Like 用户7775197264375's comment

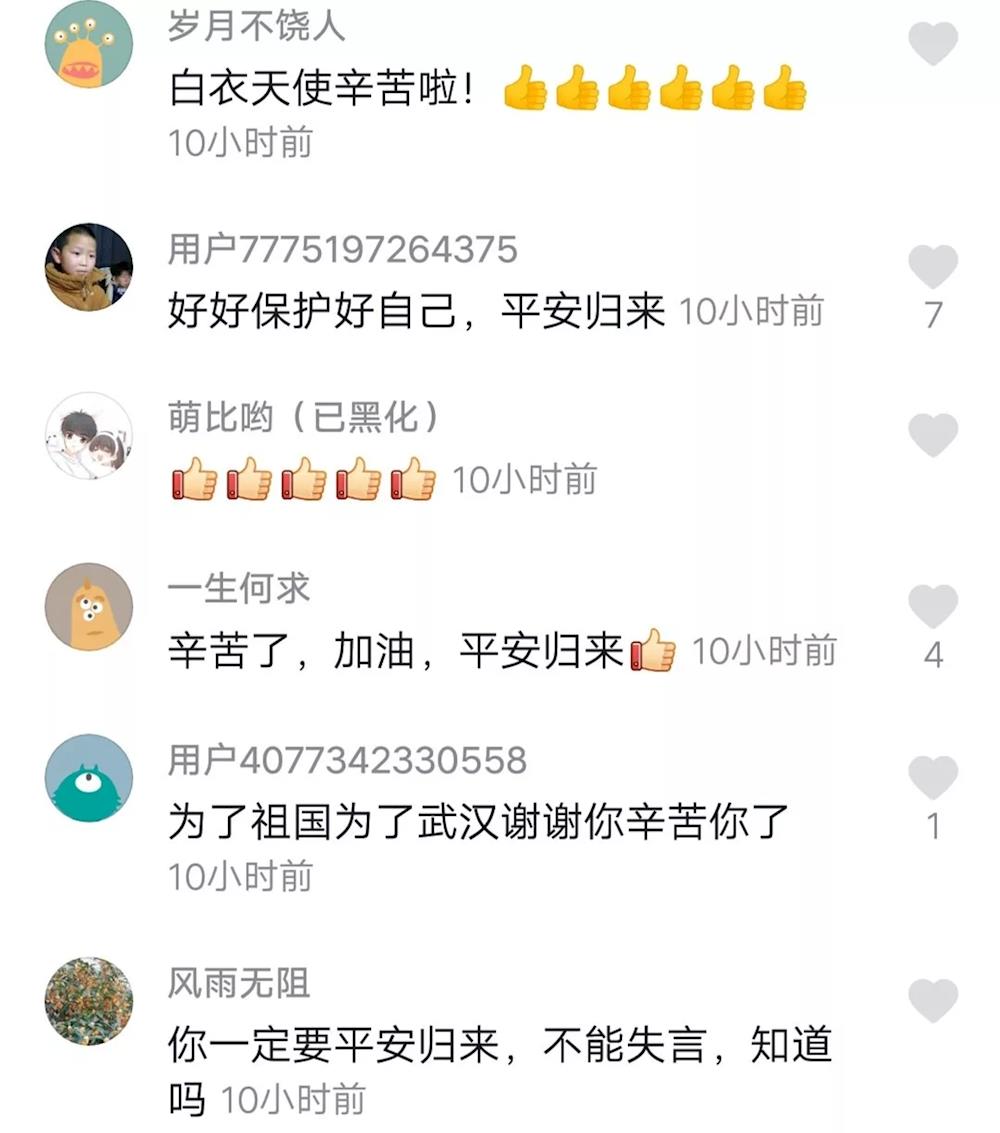(932, 266)
